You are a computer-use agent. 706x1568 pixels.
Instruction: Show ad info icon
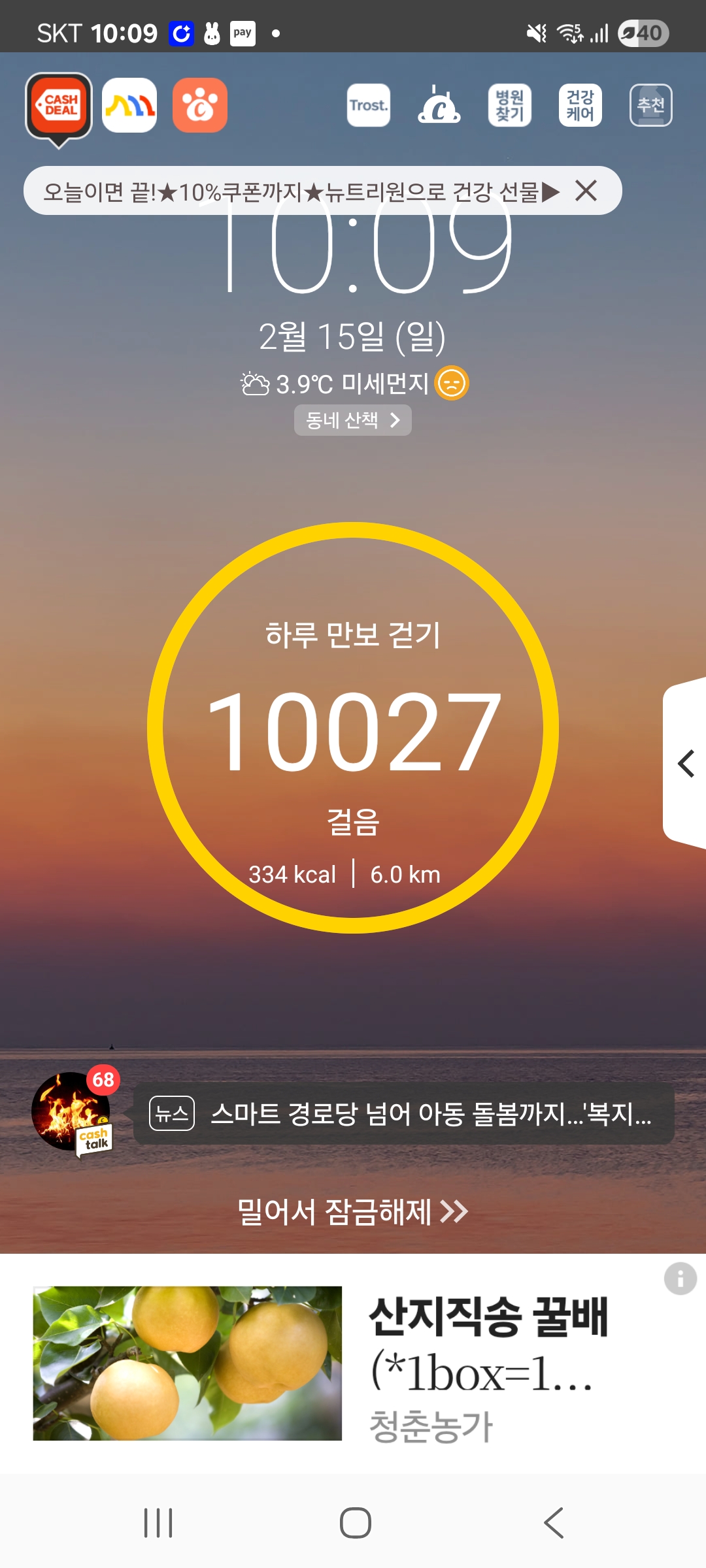tap(680, 1279)
